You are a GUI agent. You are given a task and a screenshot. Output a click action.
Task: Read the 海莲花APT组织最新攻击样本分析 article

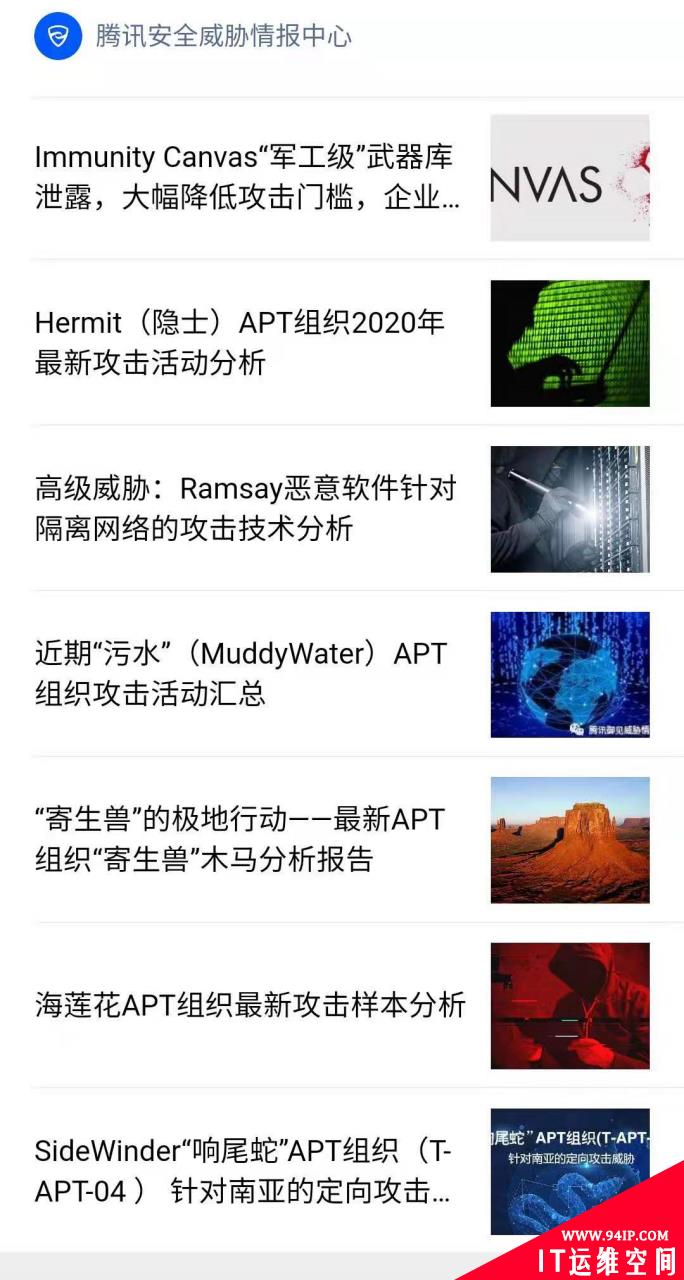tap(250, 1005)
